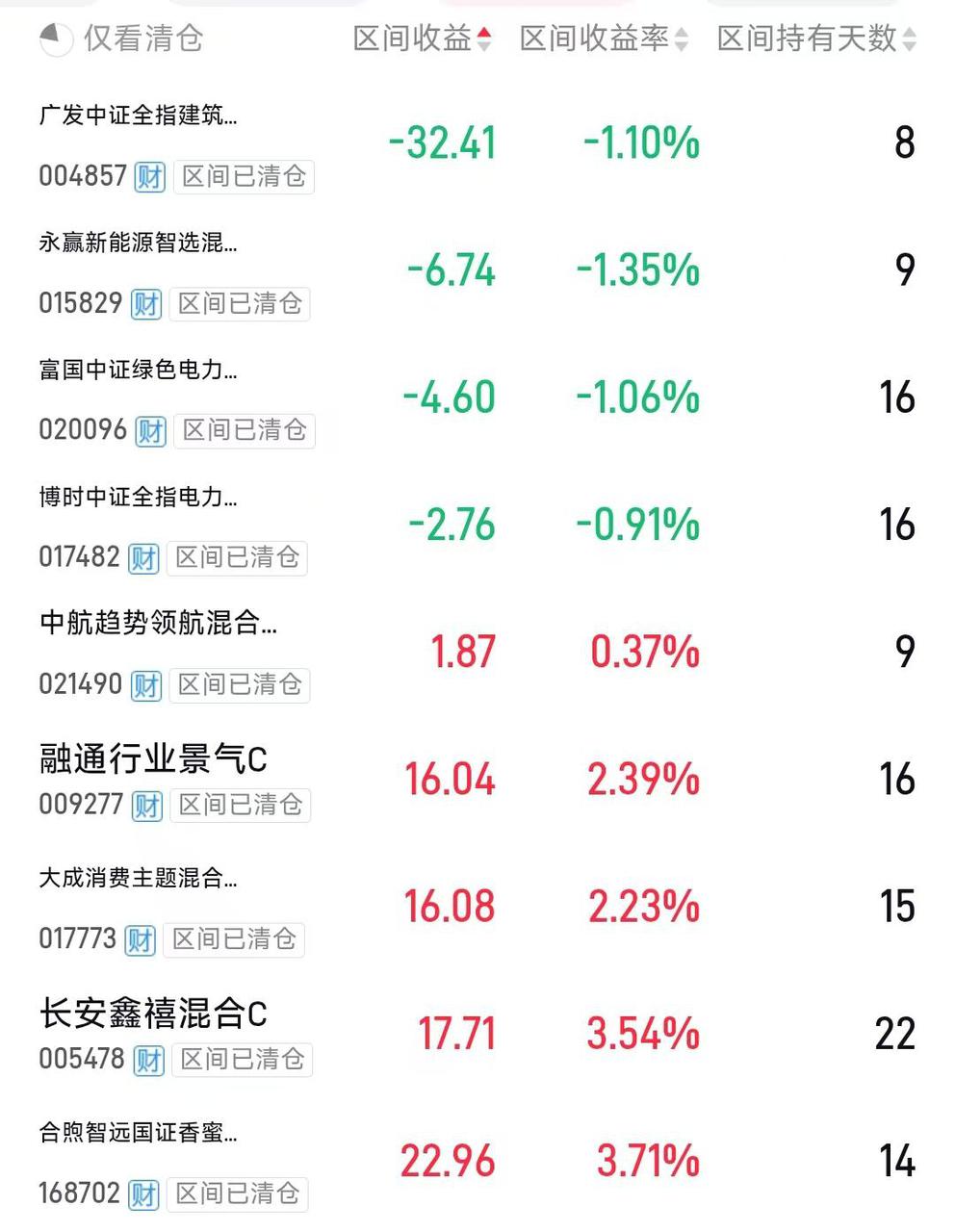The width and height of the screenshot is (955, 1232).
Task: Open fund 永赢新能源智选混 015829
Action: coord(139,244)
